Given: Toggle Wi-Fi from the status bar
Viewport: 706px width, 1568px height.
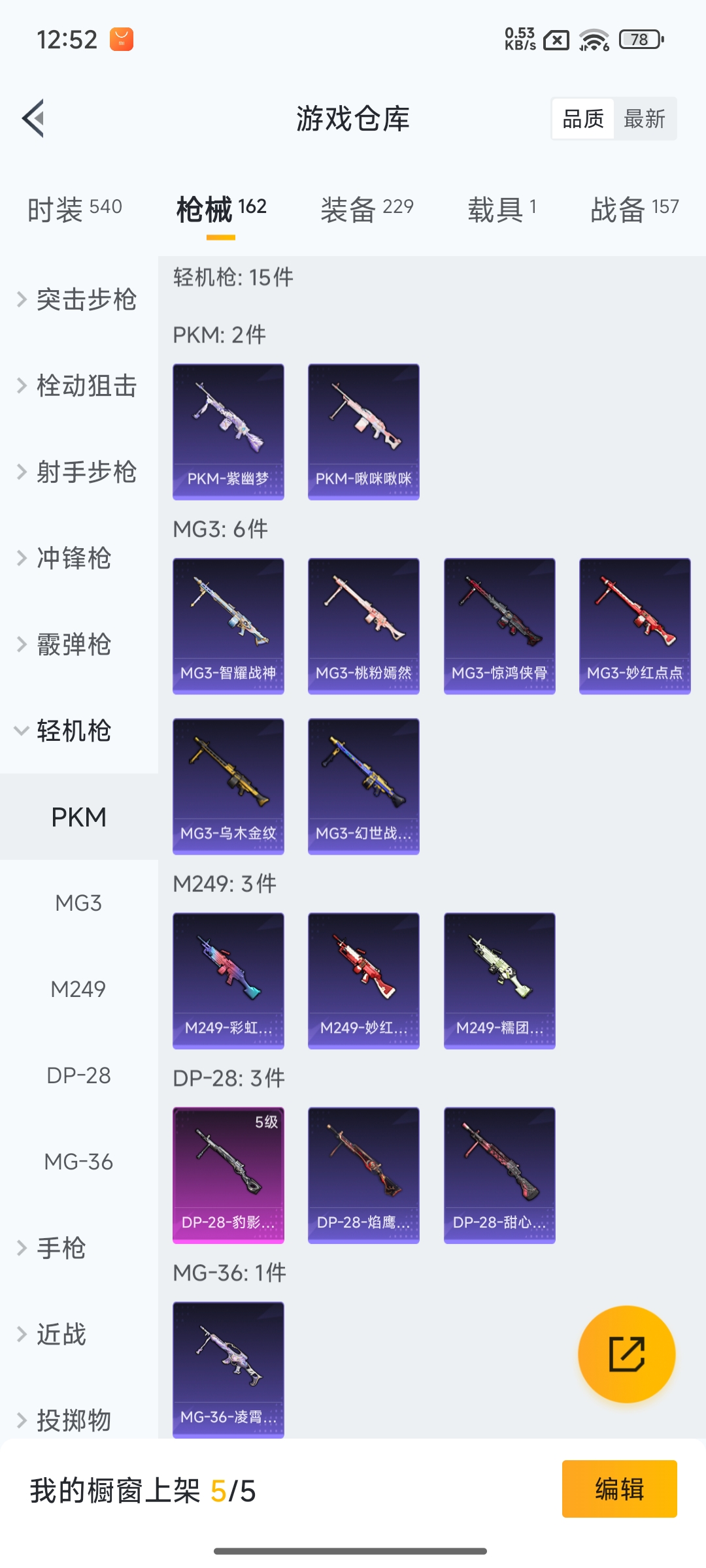Looking at the screenshot, I should 594,41.
